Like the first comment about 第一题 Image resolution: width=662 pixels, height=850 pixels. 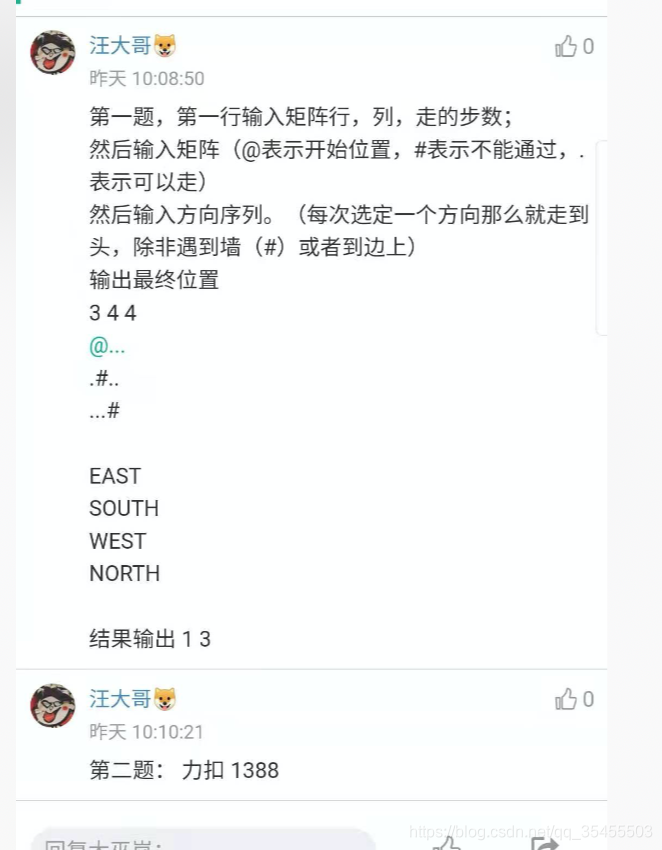point(567,46)
